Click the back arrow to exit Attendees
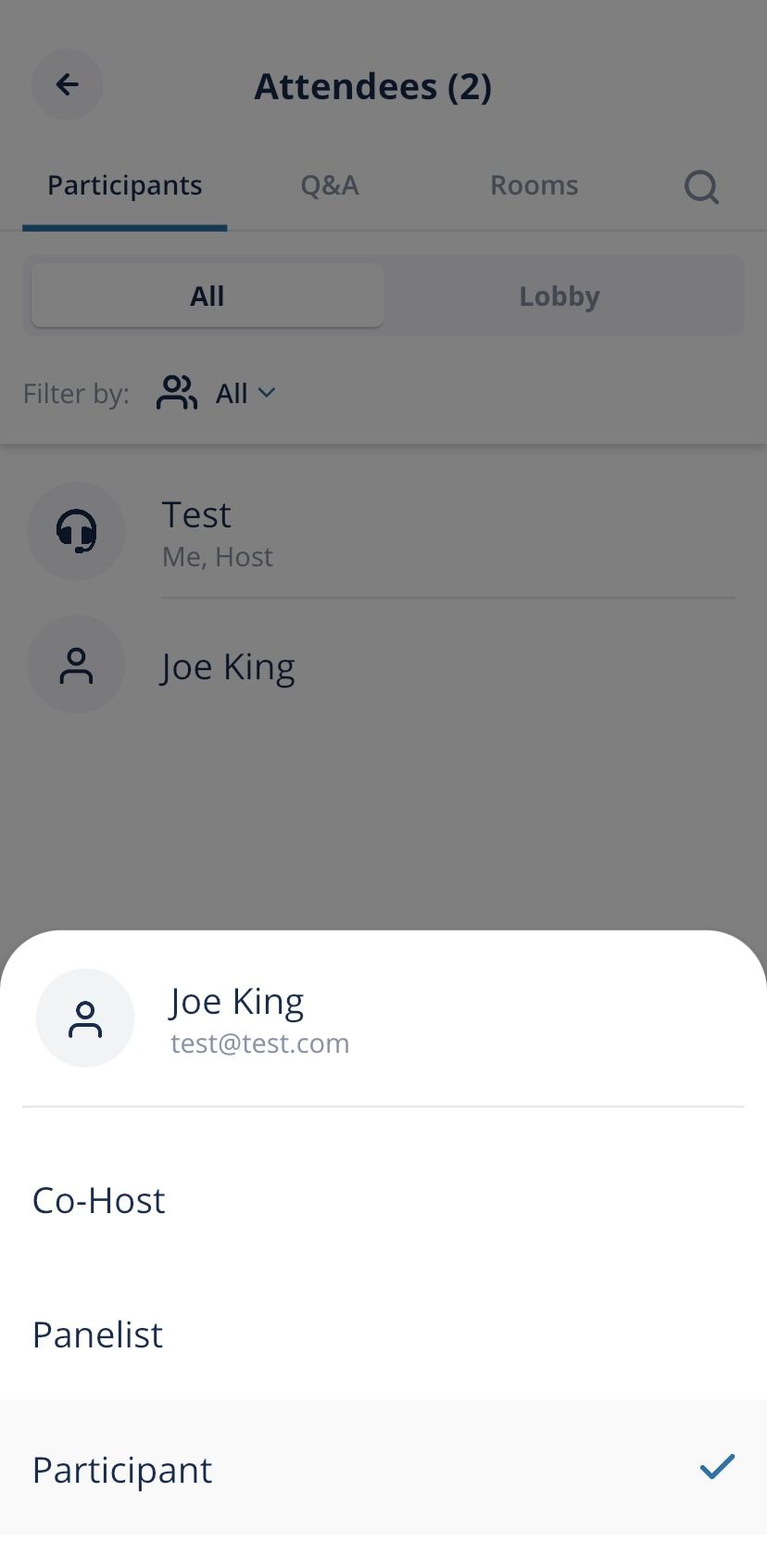This screenshot has height=1568, width=767. (67, 84)
